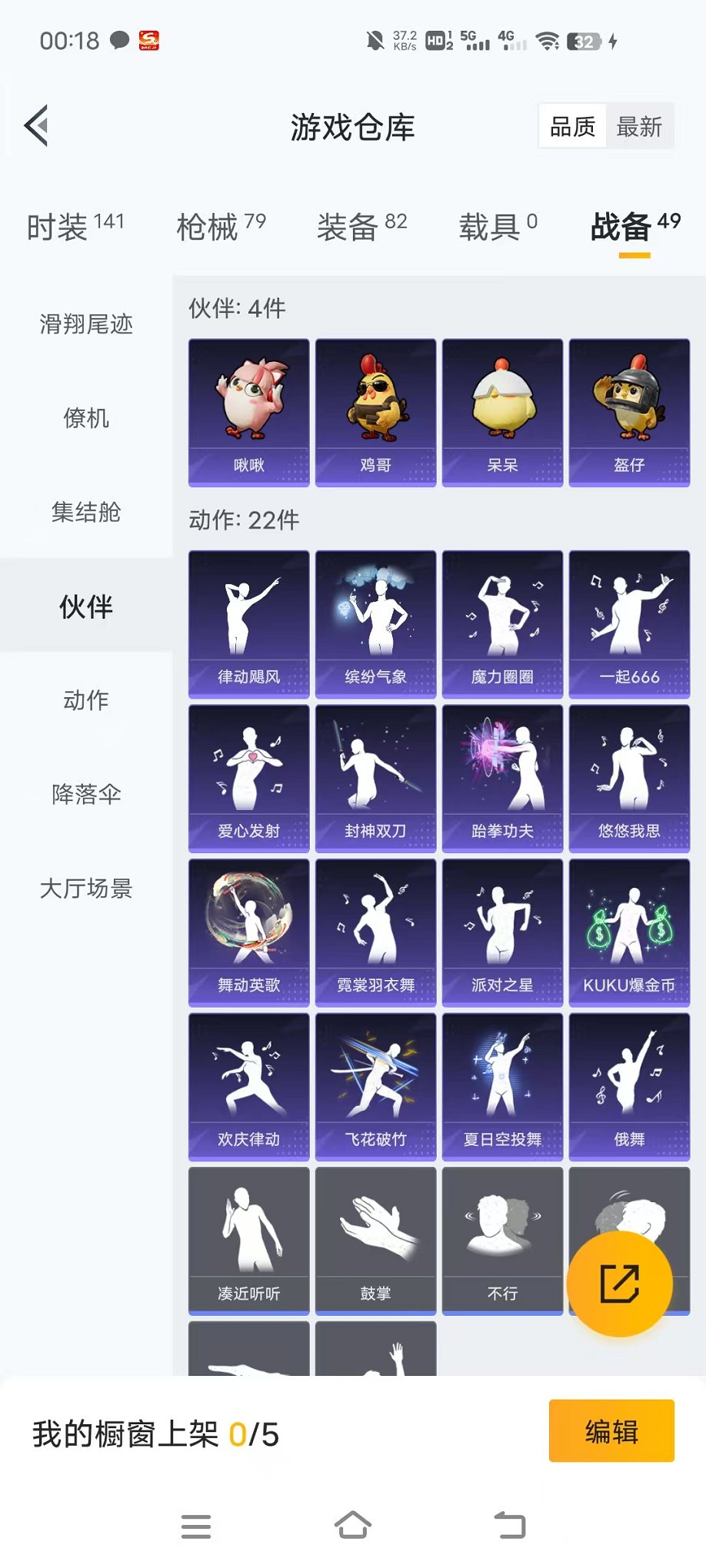Select the KUKU爆金币 emote
Screen dimensions: 706x1568
tap(629, 930)
